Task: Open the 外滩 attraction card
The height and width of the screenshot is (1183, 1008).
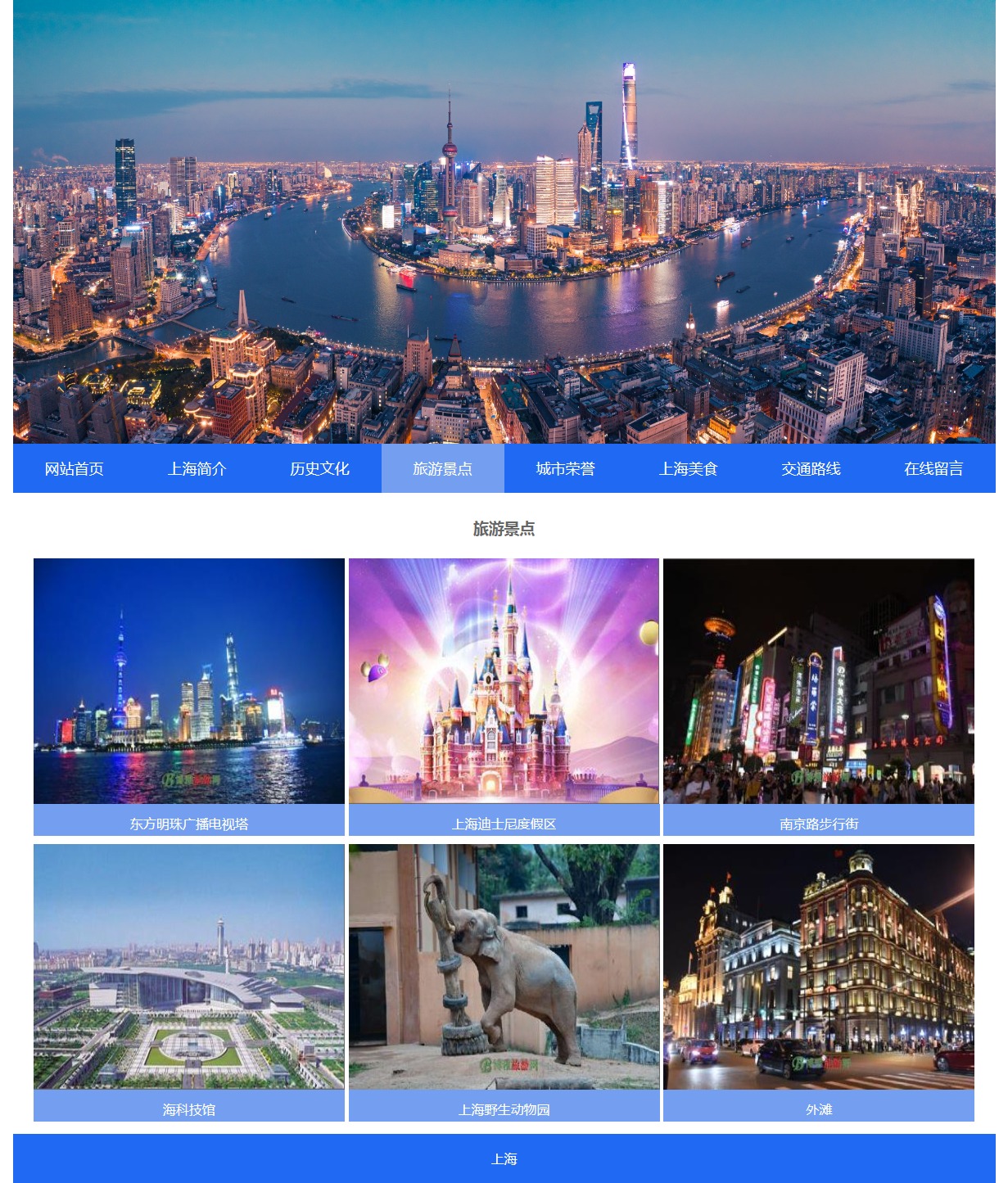Action: point(819,982)
